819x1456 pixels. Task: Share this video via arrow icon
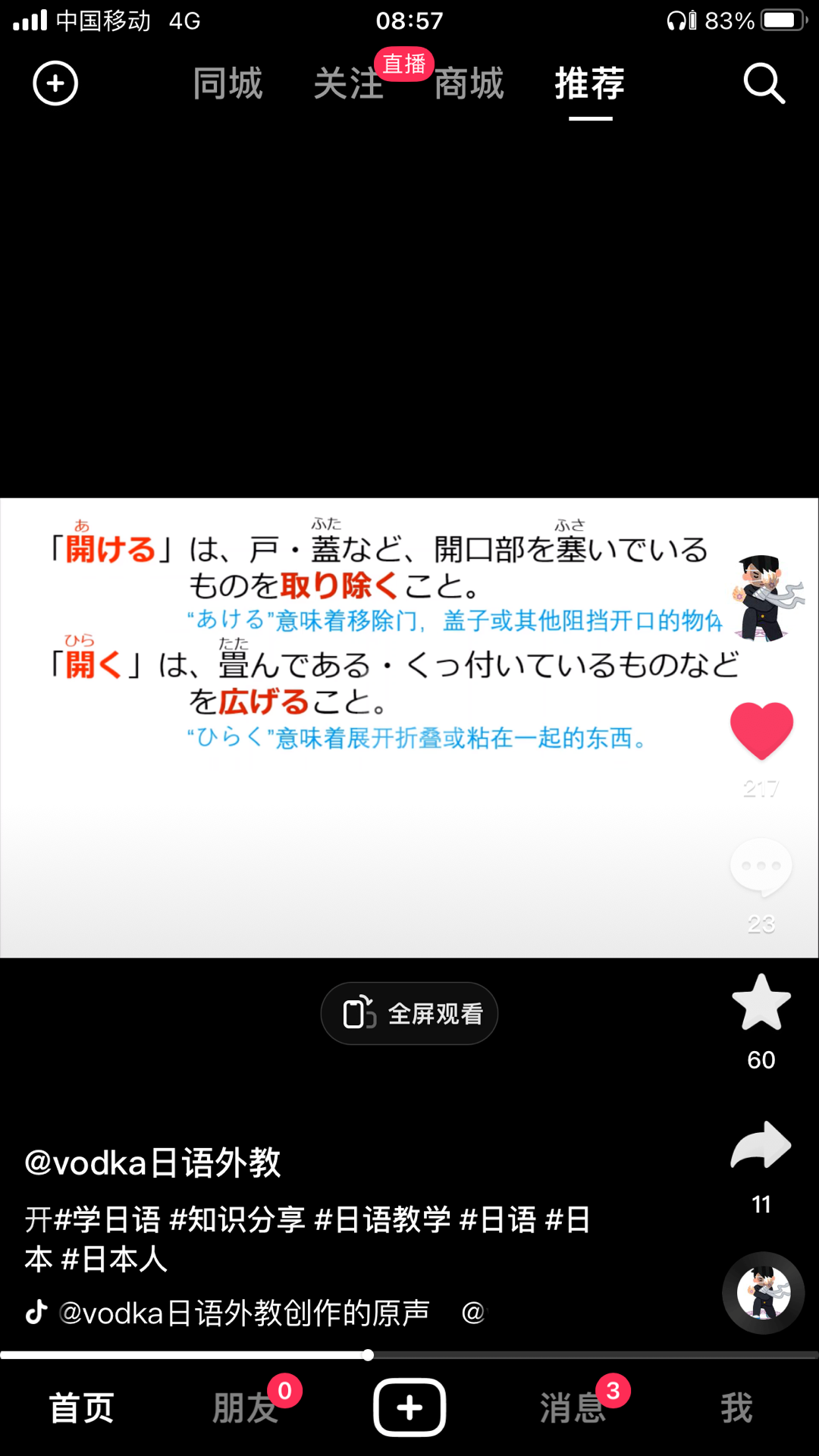(x=761, y=1145)
